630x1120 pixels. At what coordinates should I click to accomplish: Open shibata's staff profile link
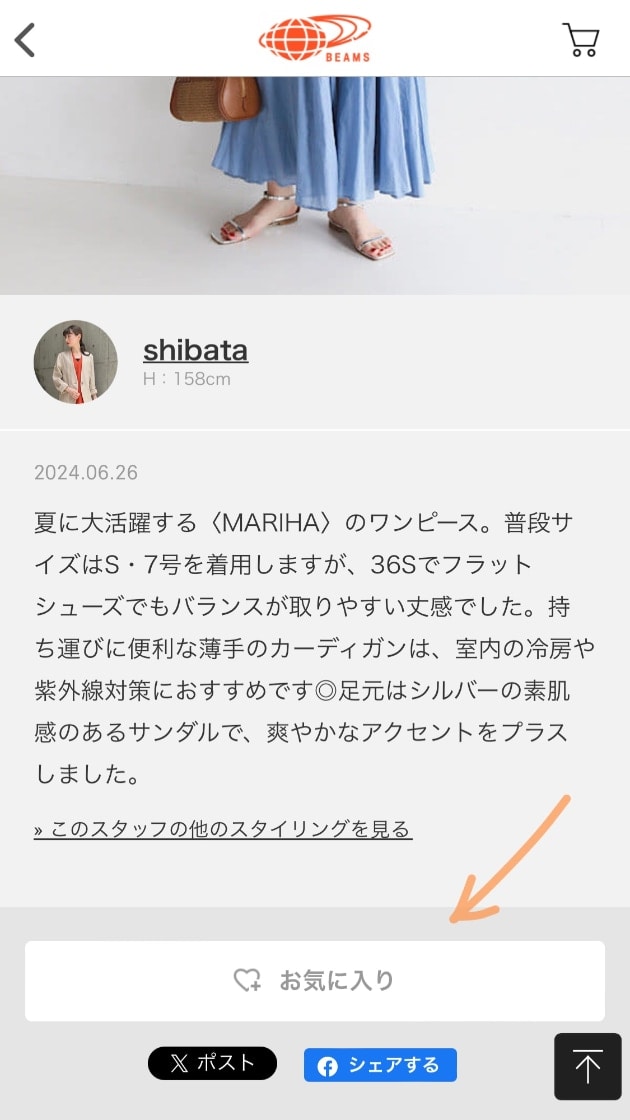[x=195, y=350]
